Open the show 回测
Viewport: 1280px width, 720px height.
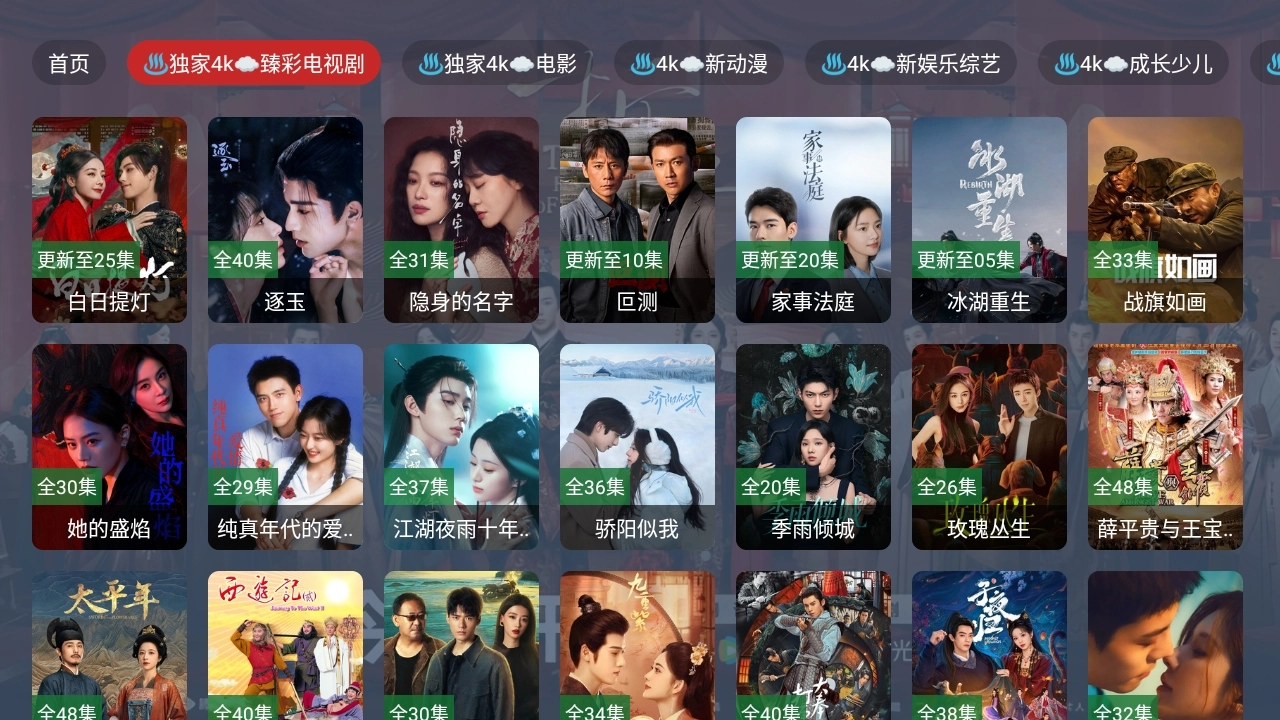(637, 220)
